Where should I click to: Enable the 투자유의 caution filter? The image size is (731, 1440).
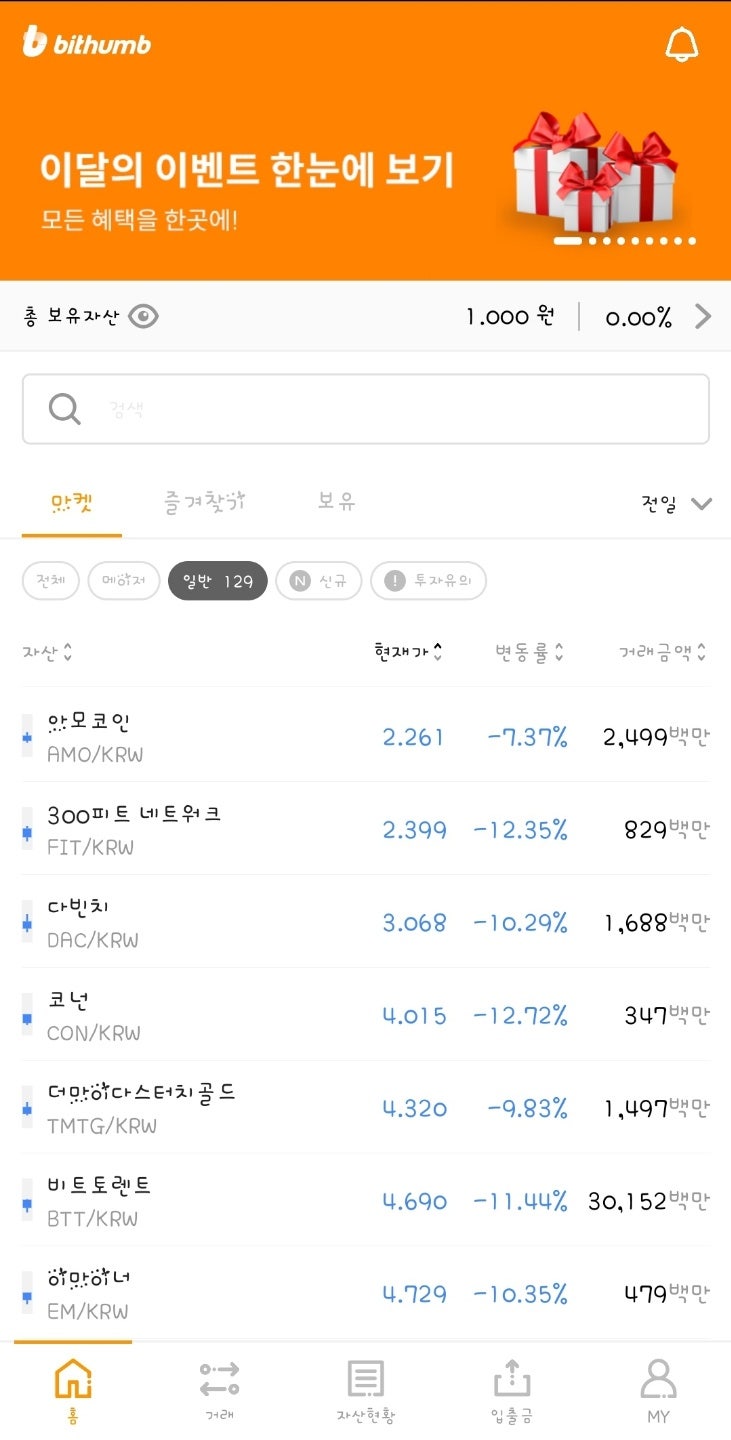[428, 581]
